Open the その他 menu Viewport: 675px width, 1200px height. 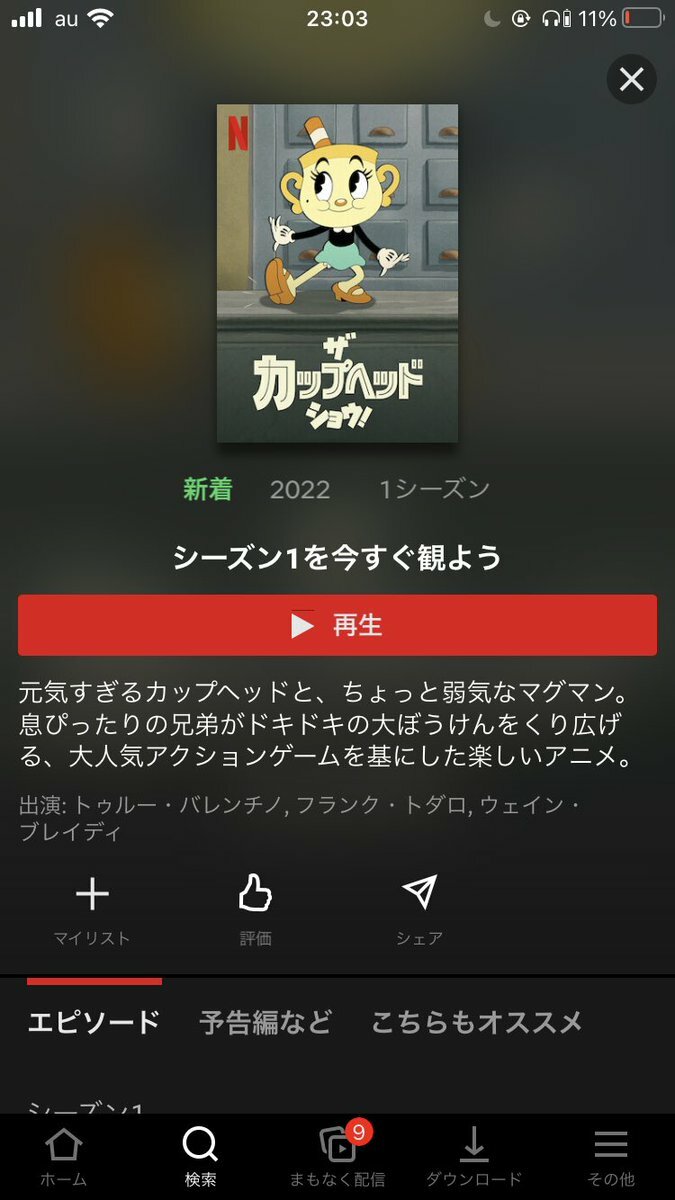(610, 1156)
